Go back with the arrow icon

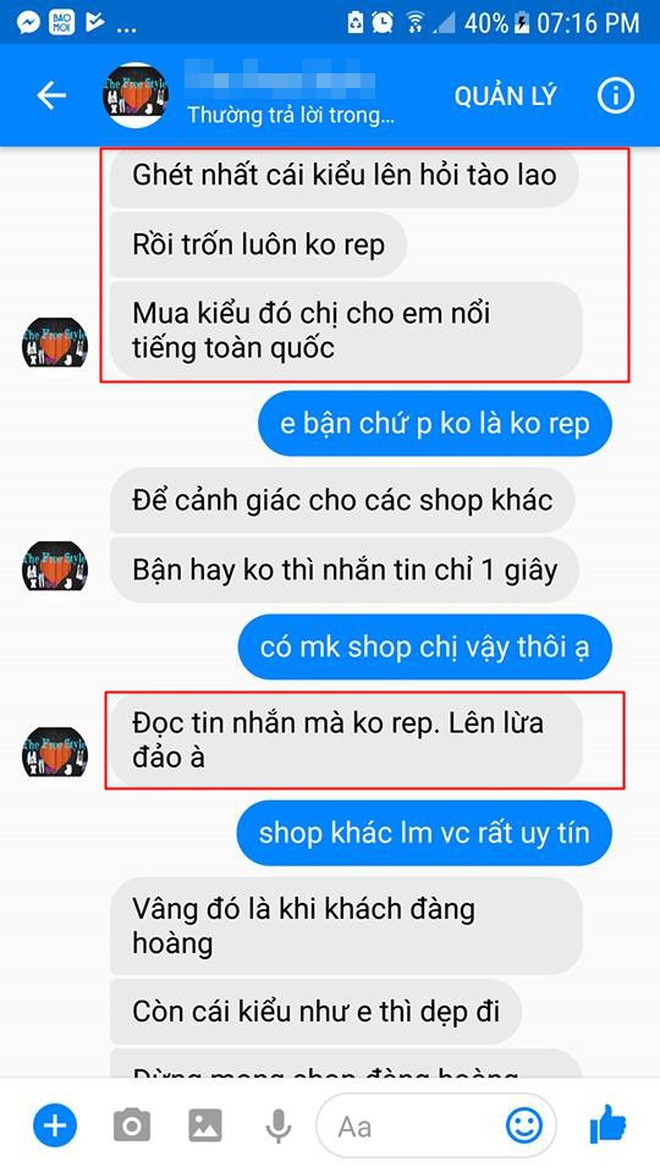52,96
